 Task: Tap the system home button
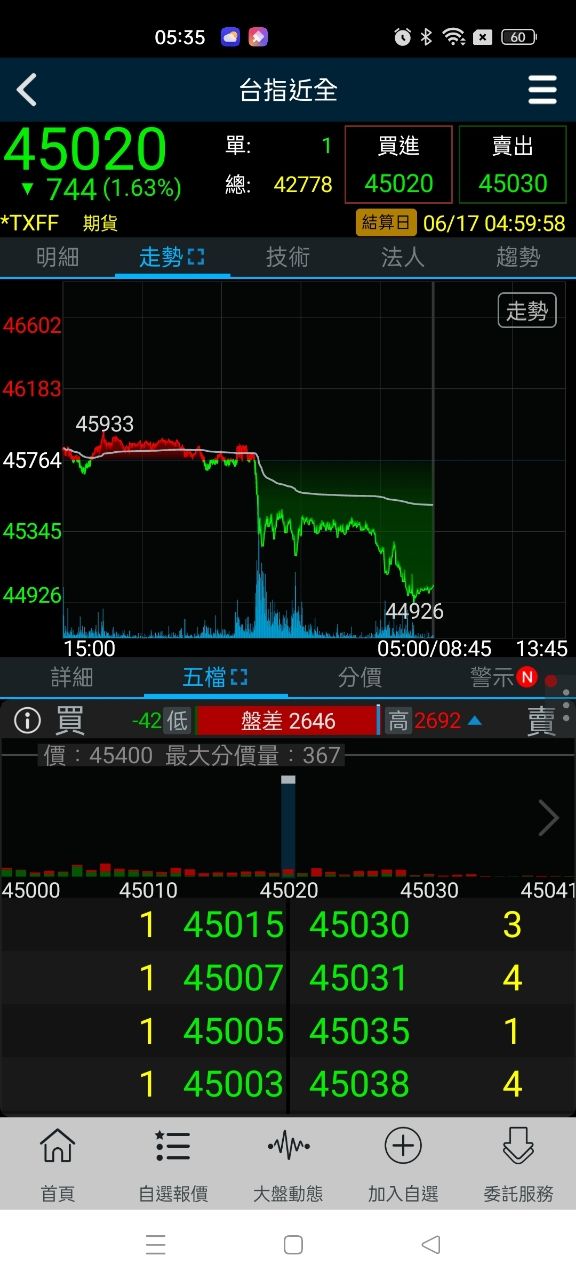(x=293, y=1245)
